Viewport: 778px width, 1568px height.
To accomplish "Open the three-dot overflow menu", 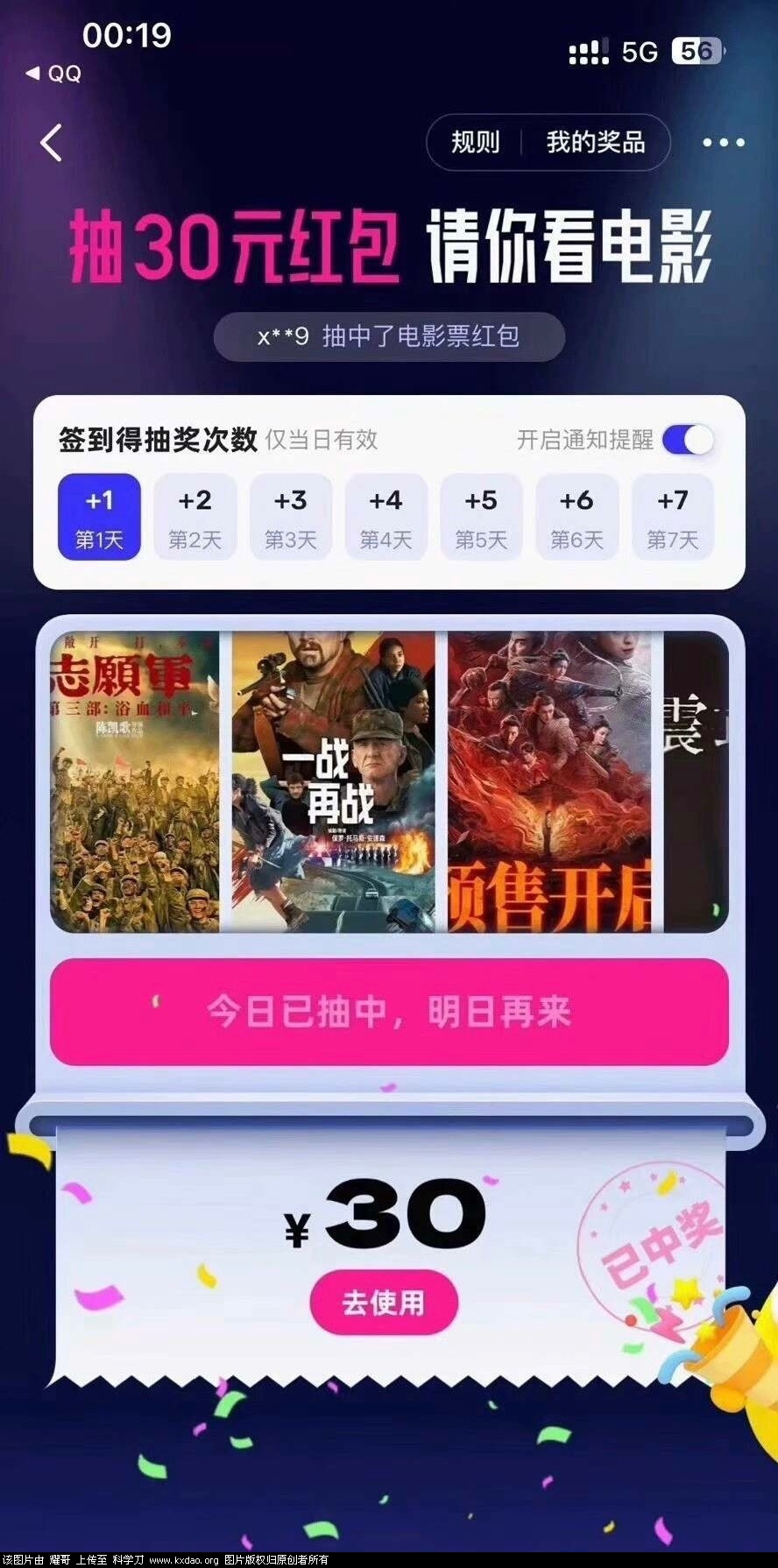I will pos(724,143).
